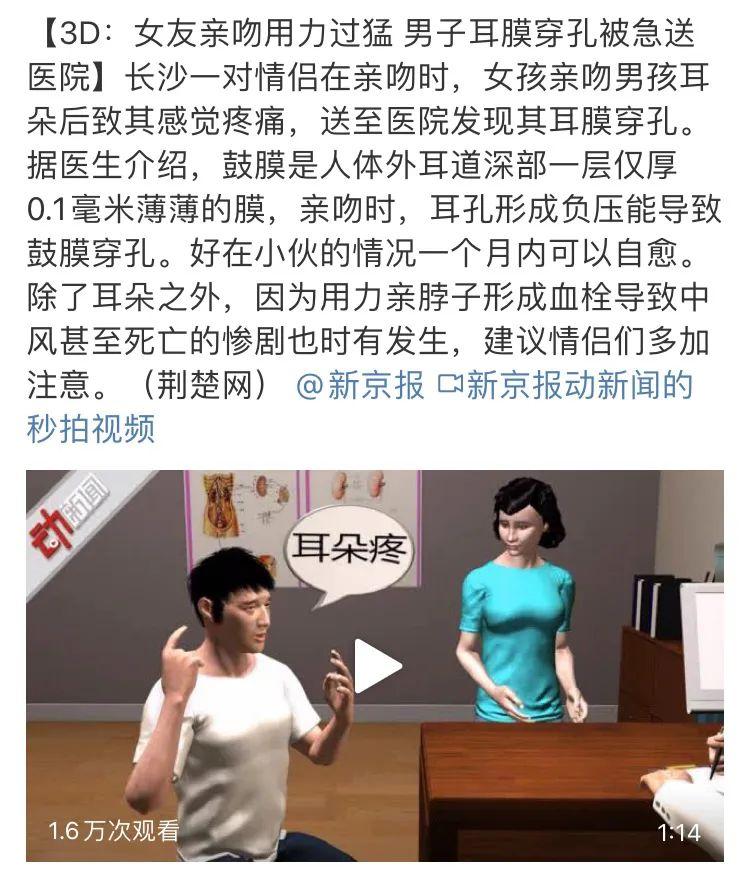Open the @新京报 mention link
Image resolution: width=750 pixels, height=886 pixels.
[x=360, y=386]
